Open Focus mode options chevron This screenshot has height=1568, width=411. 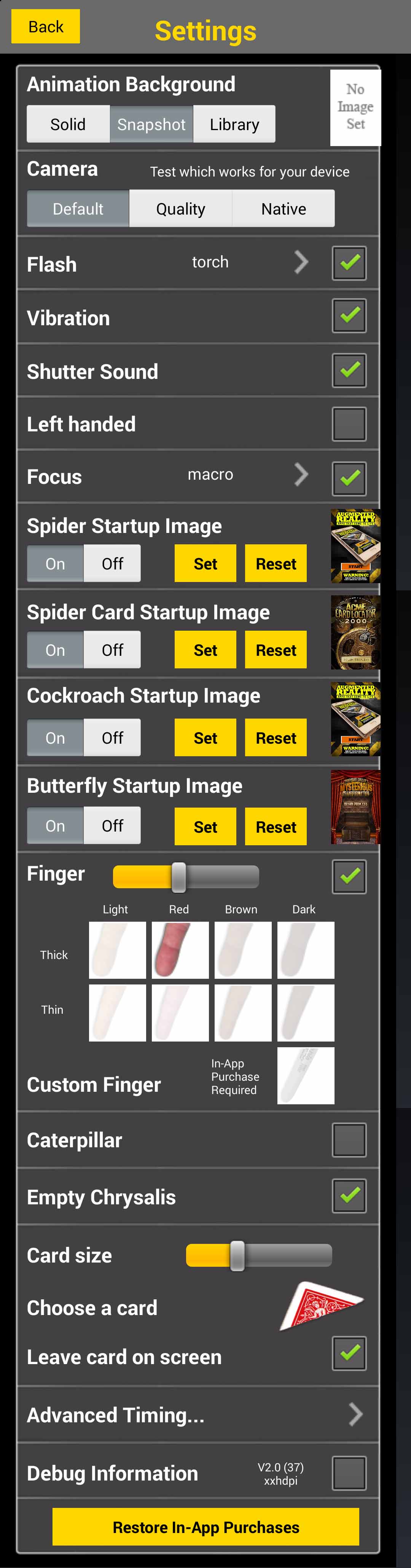(x=301, y=475)
